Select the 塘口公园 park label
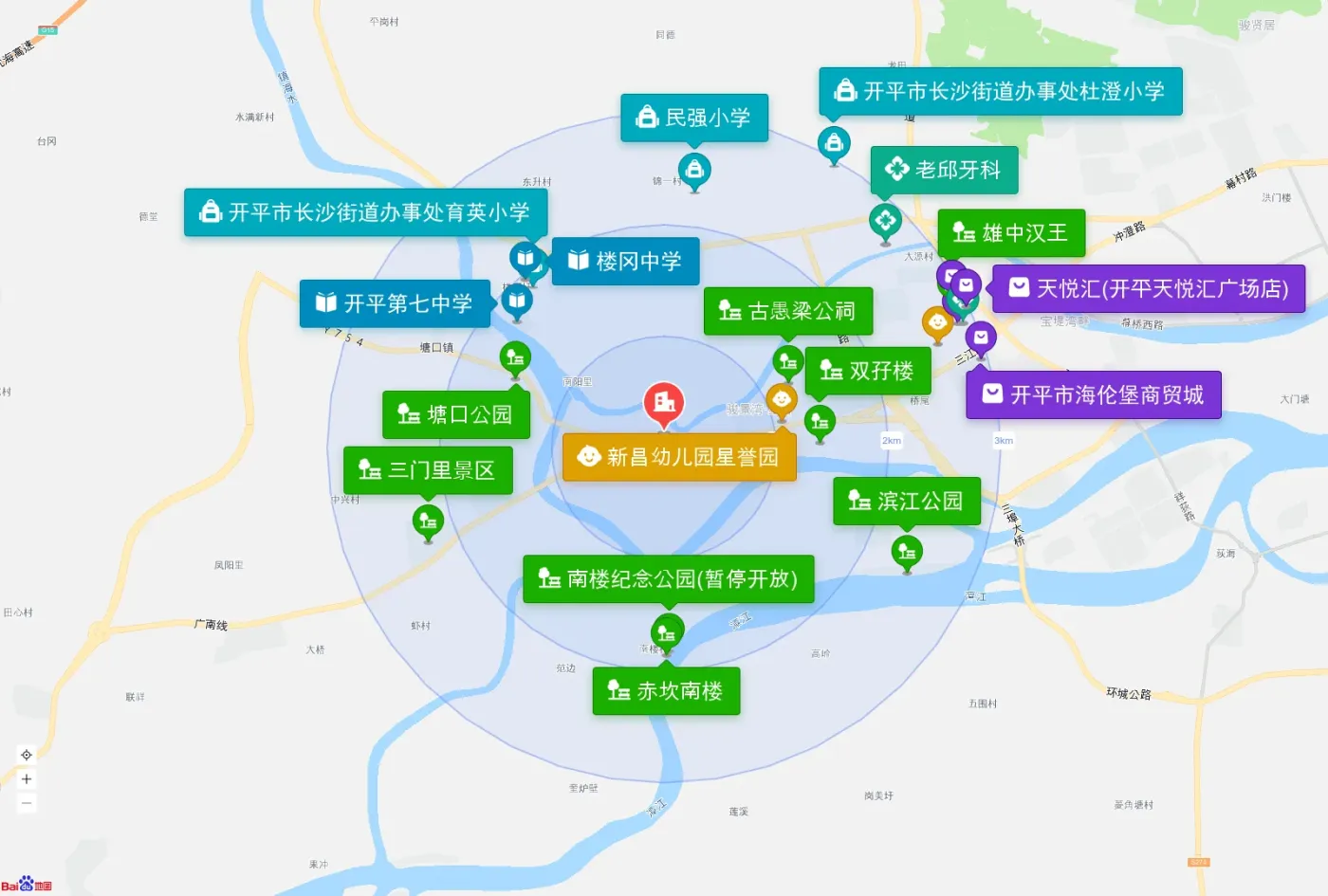The height and width of the screenshot is (896, 1328). (455, 414)
